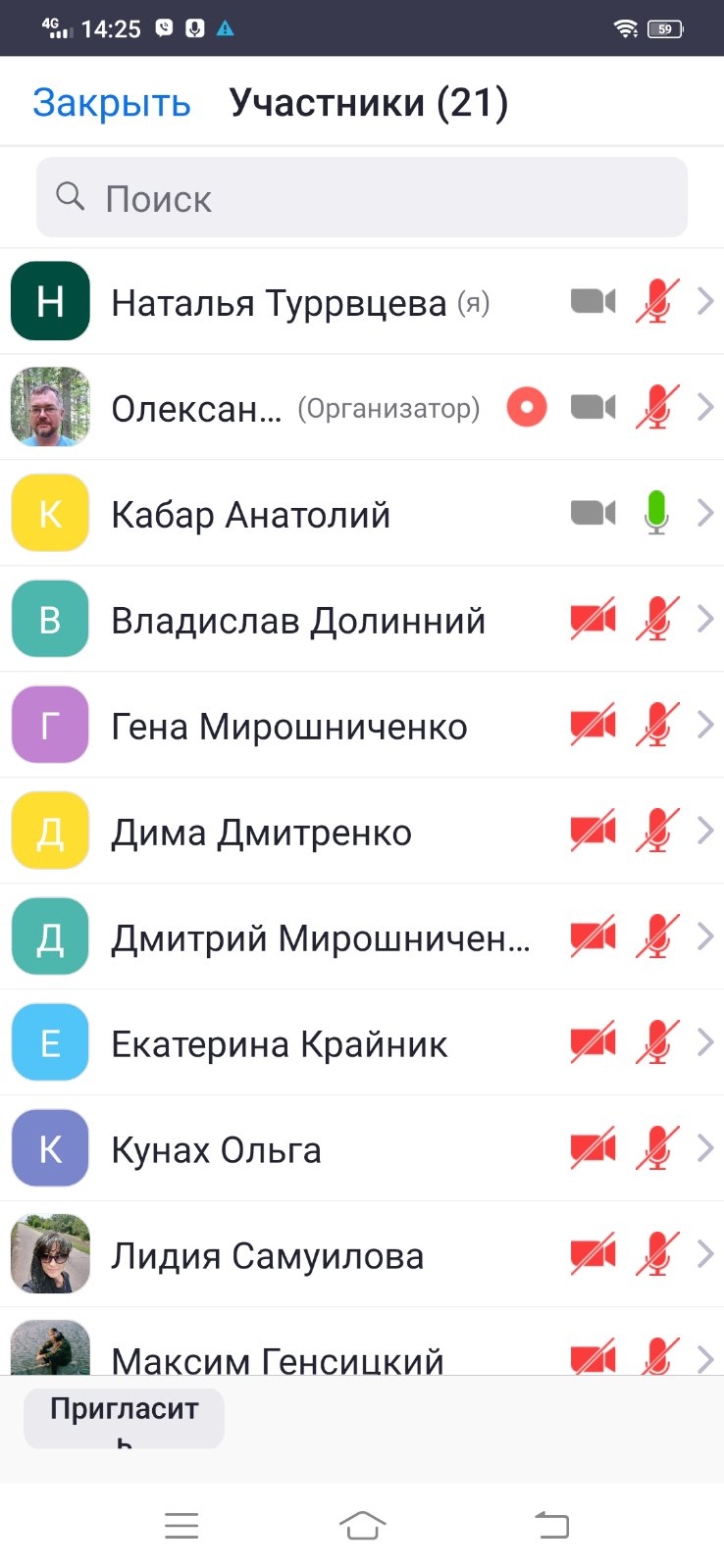Tap the Пригласить invite button
This screenshot has width=724, height=1568.
click(125, 1418)
